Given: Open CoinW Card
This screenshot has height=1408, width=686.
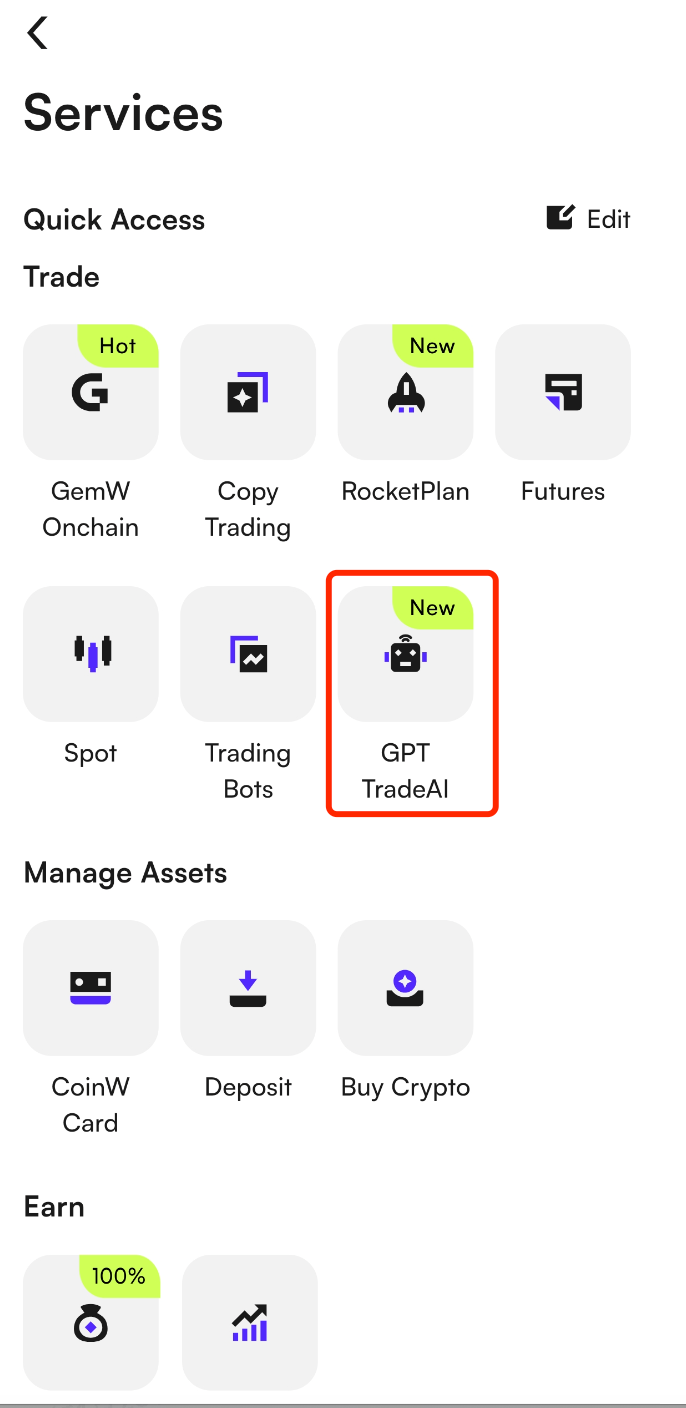Looking at the screenshot, I should tap(91, 988).
